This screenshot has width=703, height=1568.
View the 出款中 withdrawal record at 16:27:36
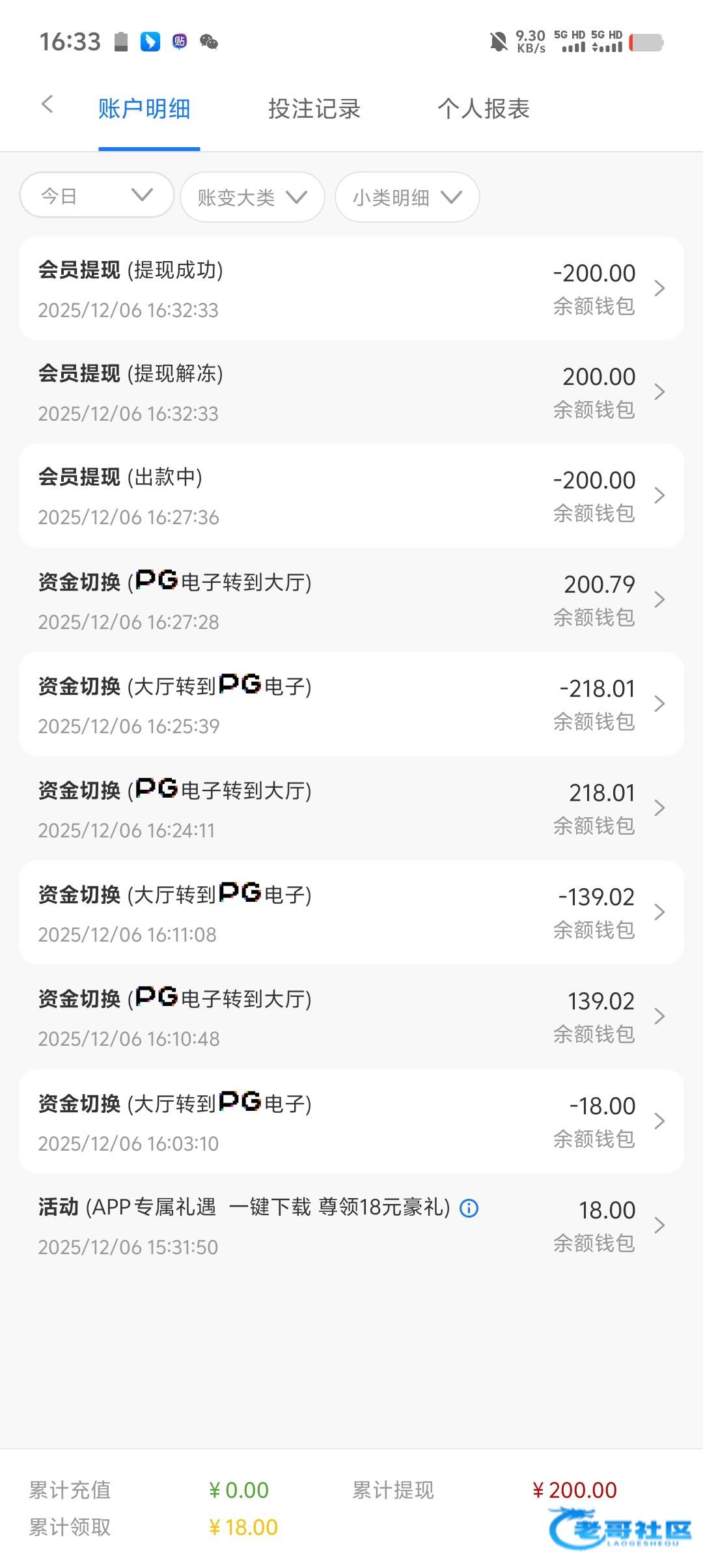coord(351,496)
